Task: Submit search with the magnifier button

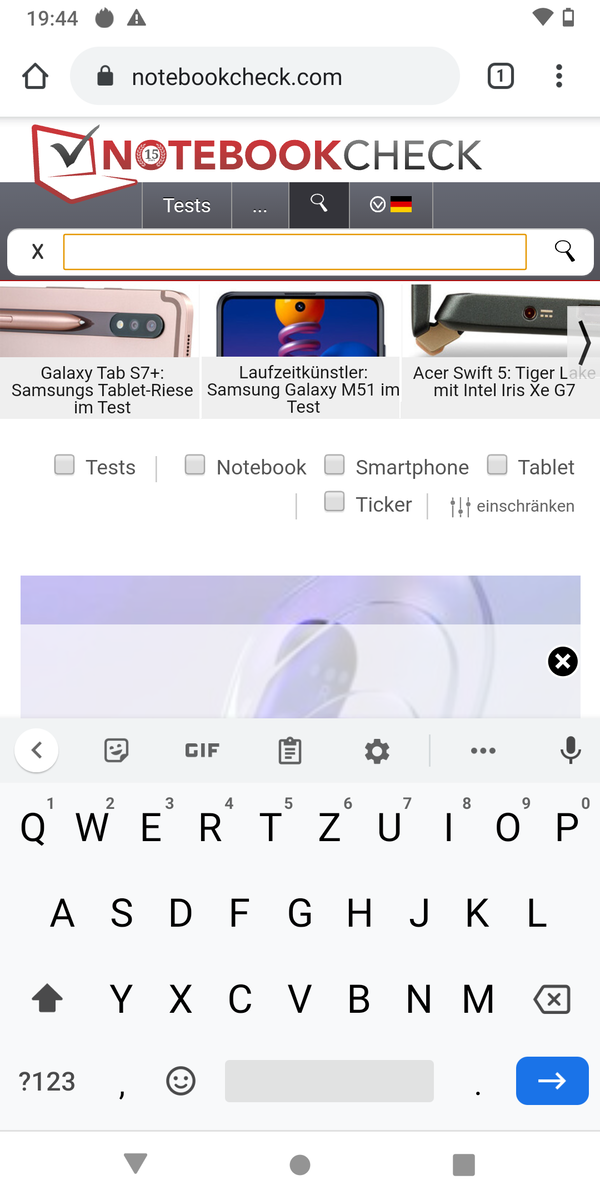Action: coord(565,251)
